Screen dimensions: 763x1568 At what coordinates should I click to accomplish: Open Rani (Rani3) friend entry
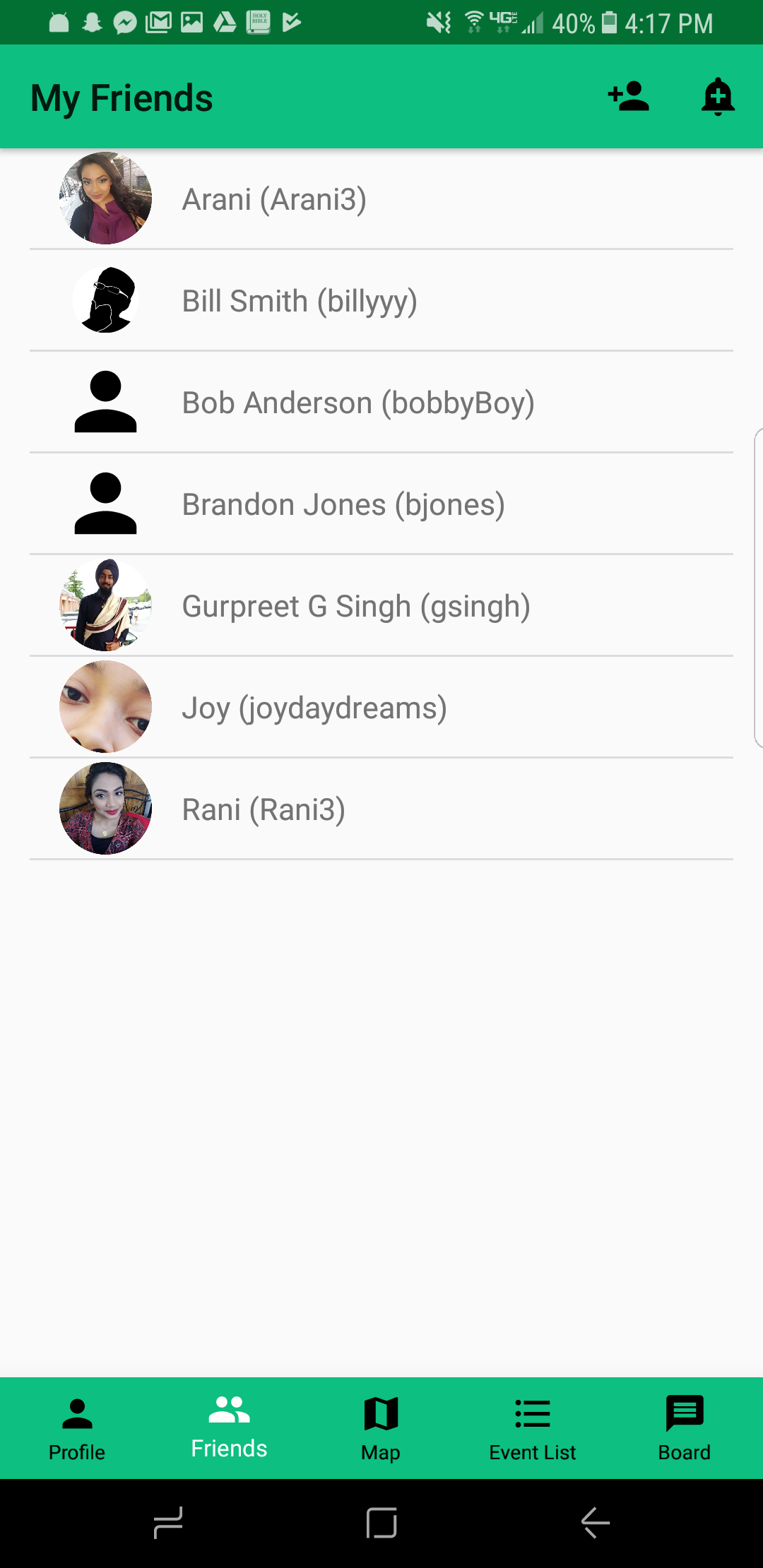point(381,809)
